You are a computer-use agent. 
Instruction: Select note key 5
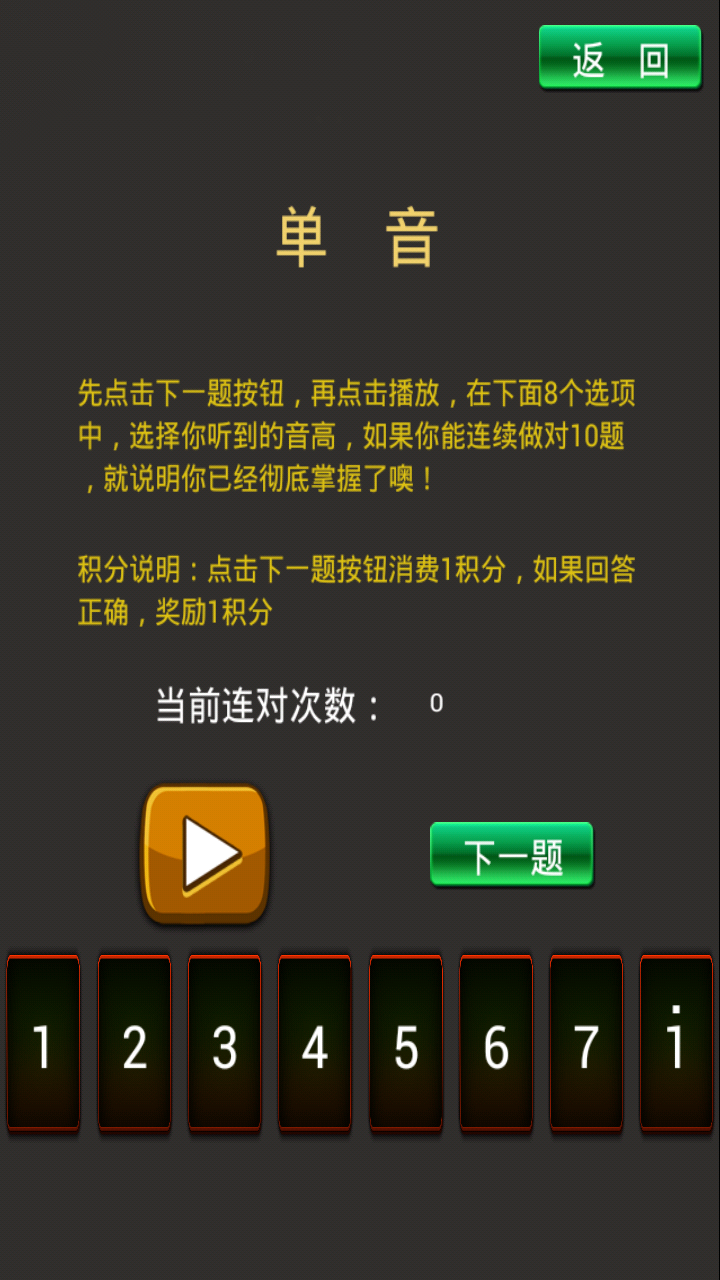pyautogui.click(x=406, y=1043)
